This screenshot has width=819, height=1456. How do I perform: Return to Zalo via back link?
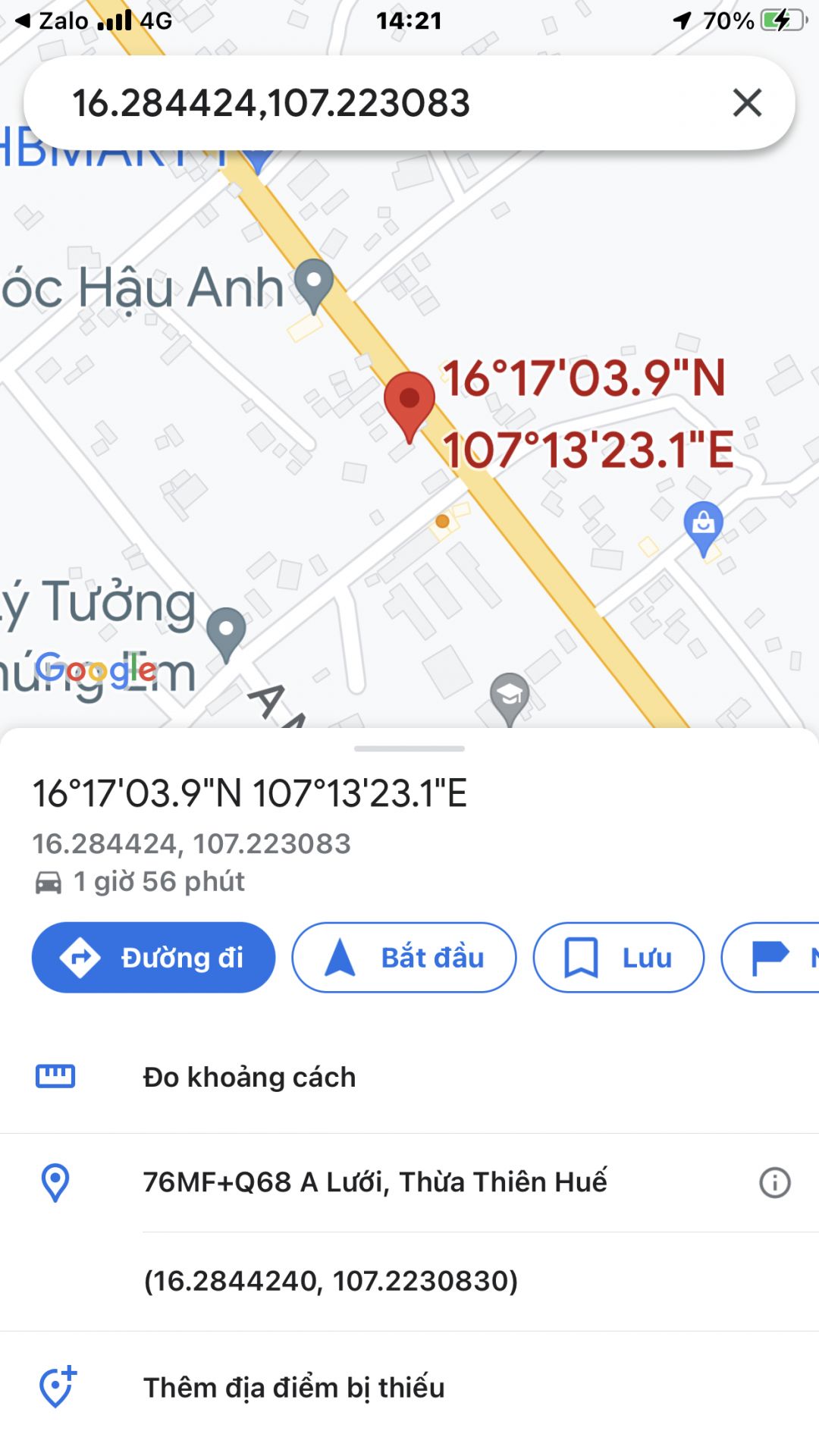(x=52, y=20)
